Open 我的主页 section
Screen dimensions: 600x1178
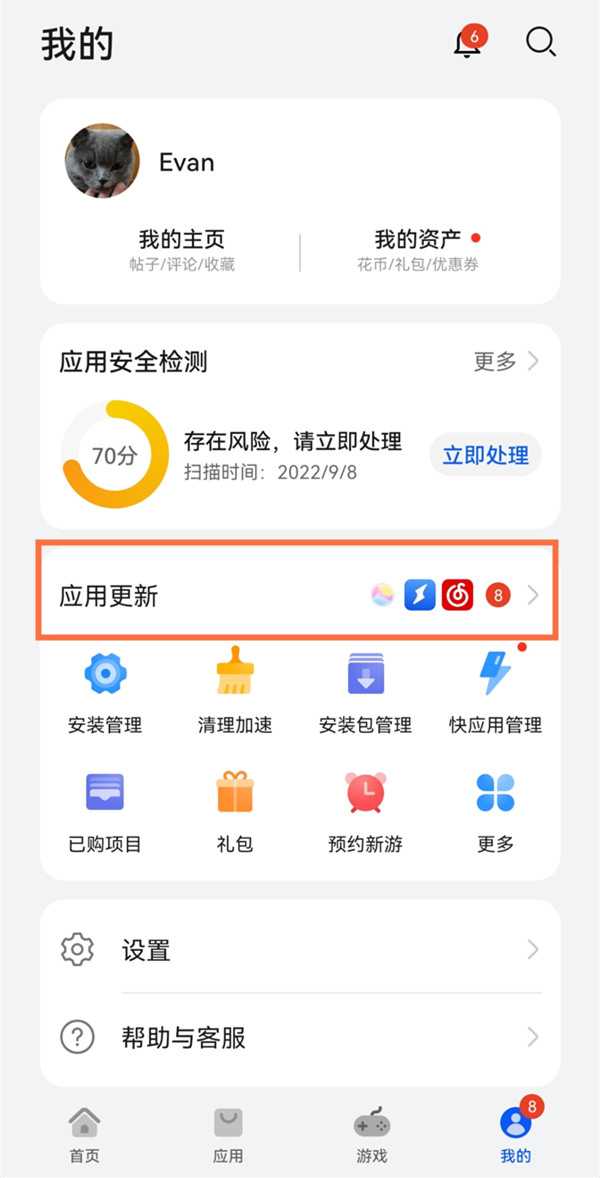pyautogui.click(x=181, y=250)
